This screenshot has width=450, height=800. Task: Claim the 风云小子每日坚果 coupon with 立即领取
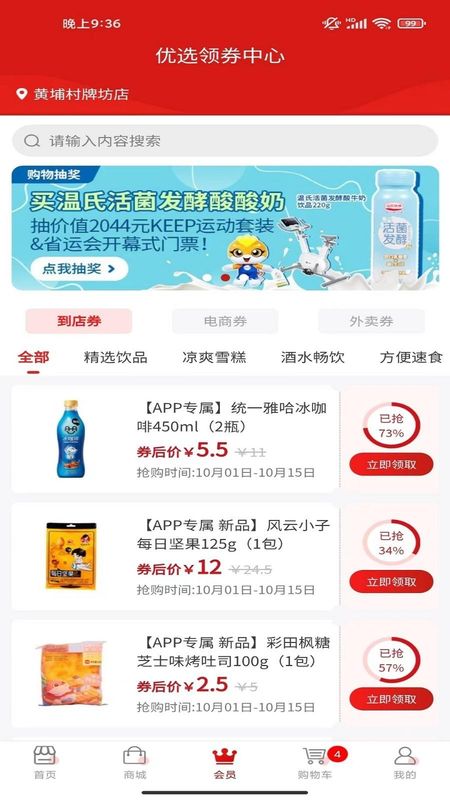(x=391, y=582)
